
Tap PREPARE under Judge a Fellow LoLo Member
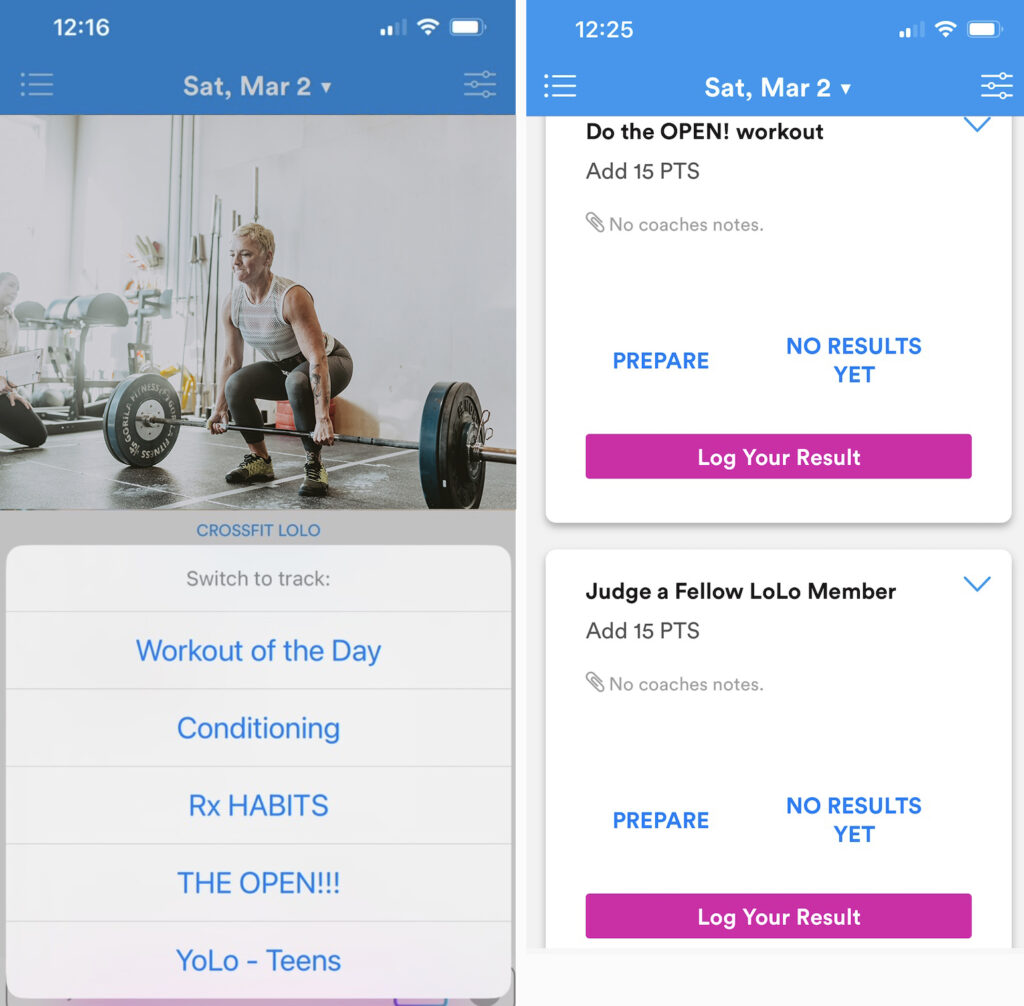point(660,820)
